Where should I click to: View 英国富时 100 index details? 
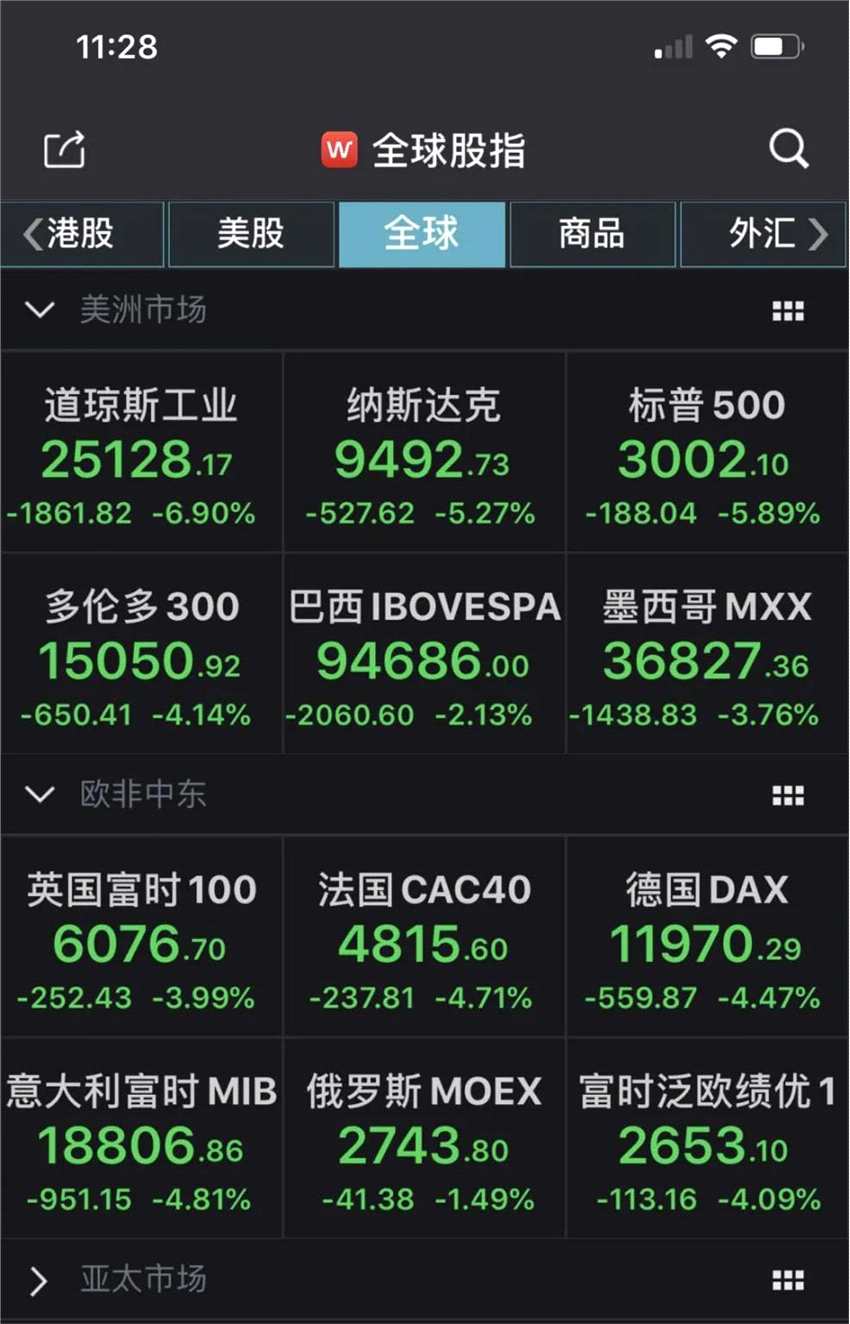(141, 937)
